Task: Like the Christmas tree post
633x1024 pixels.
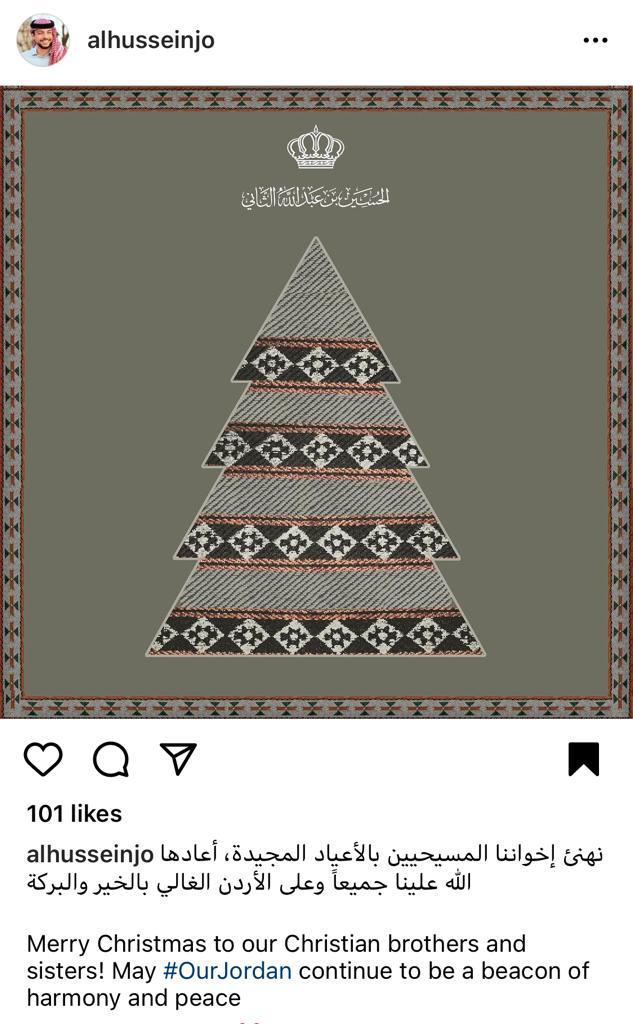Action: [43, 759]
